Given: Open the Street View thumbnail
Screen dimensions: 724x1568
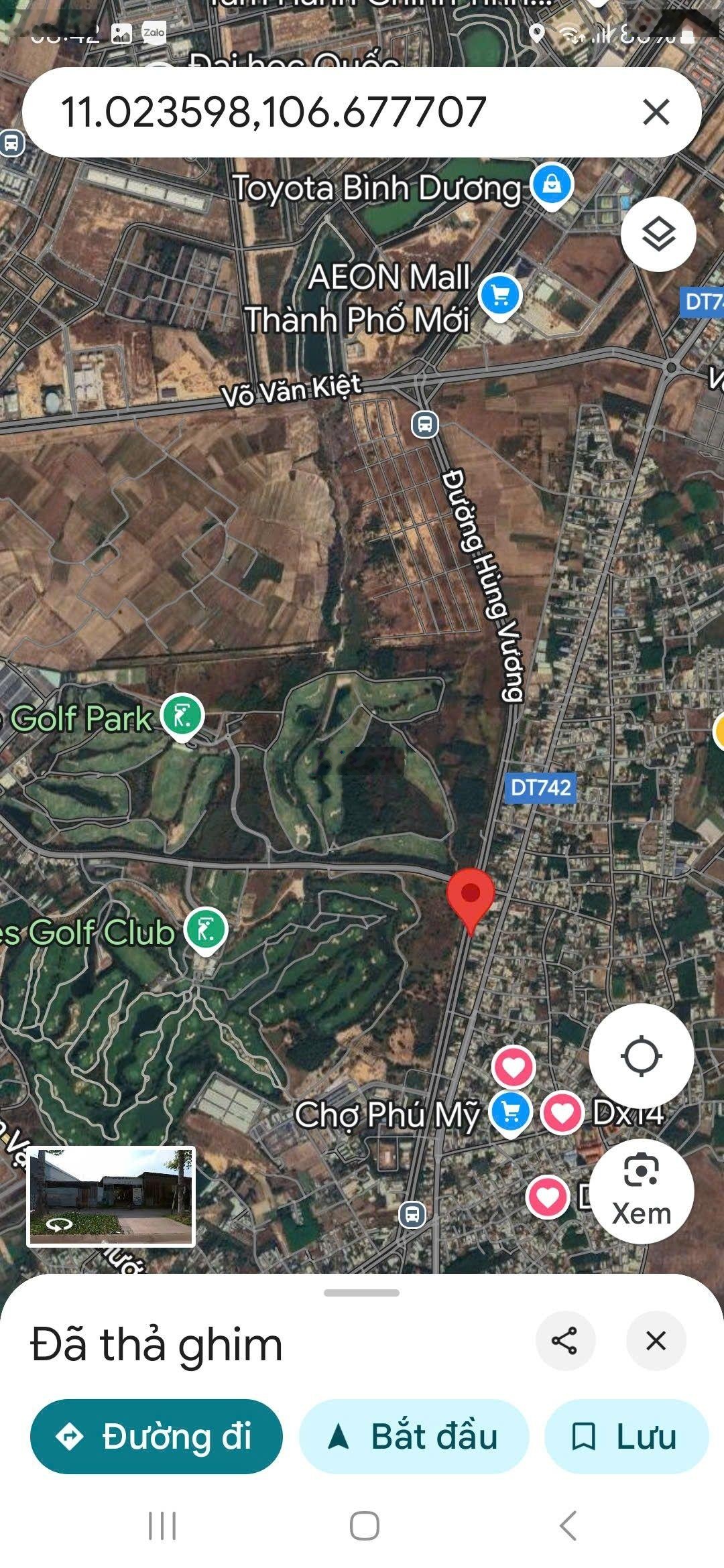Looking at the screenshot, I should (x=111, y=1197).
